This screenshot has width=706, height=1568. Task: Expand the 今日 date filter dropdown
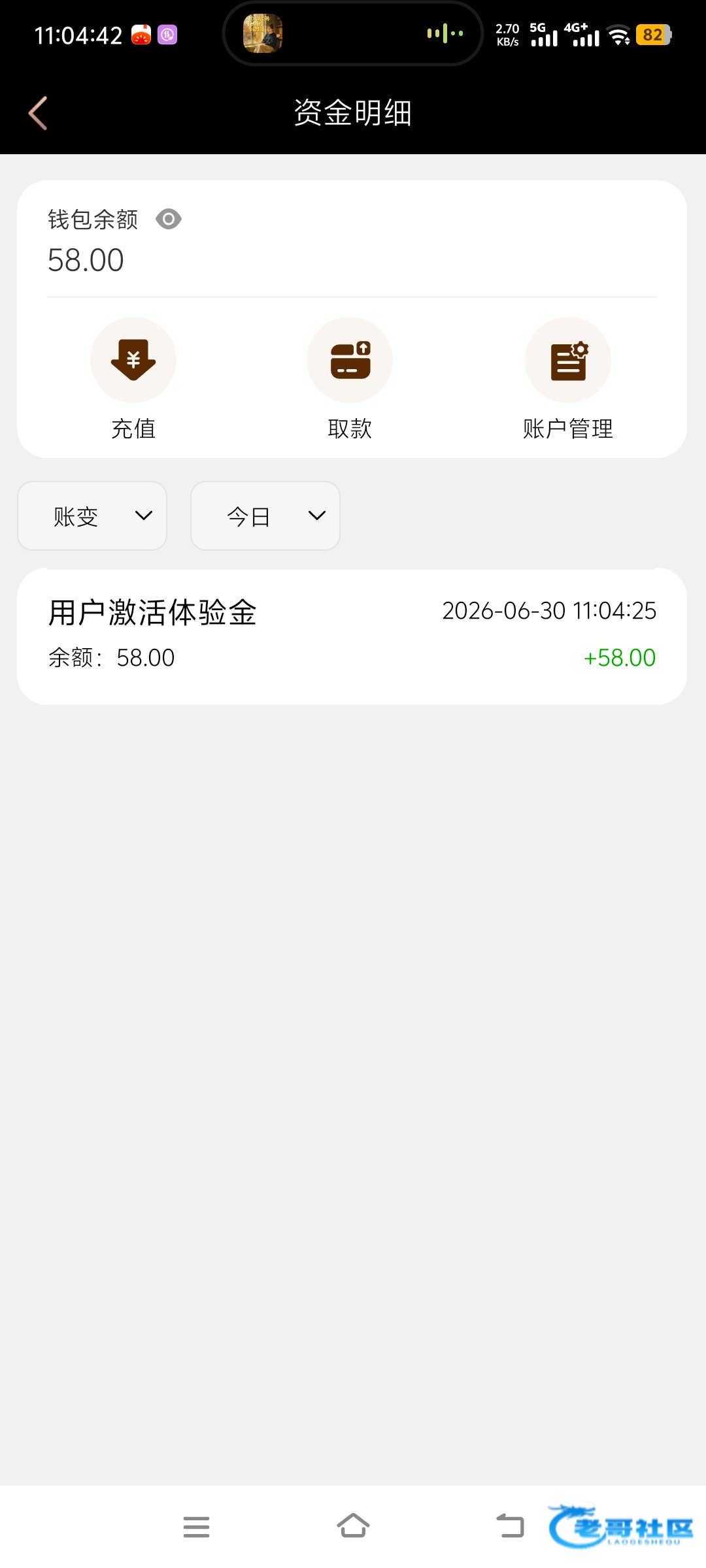pyautogui.click(x=265, y=516)
